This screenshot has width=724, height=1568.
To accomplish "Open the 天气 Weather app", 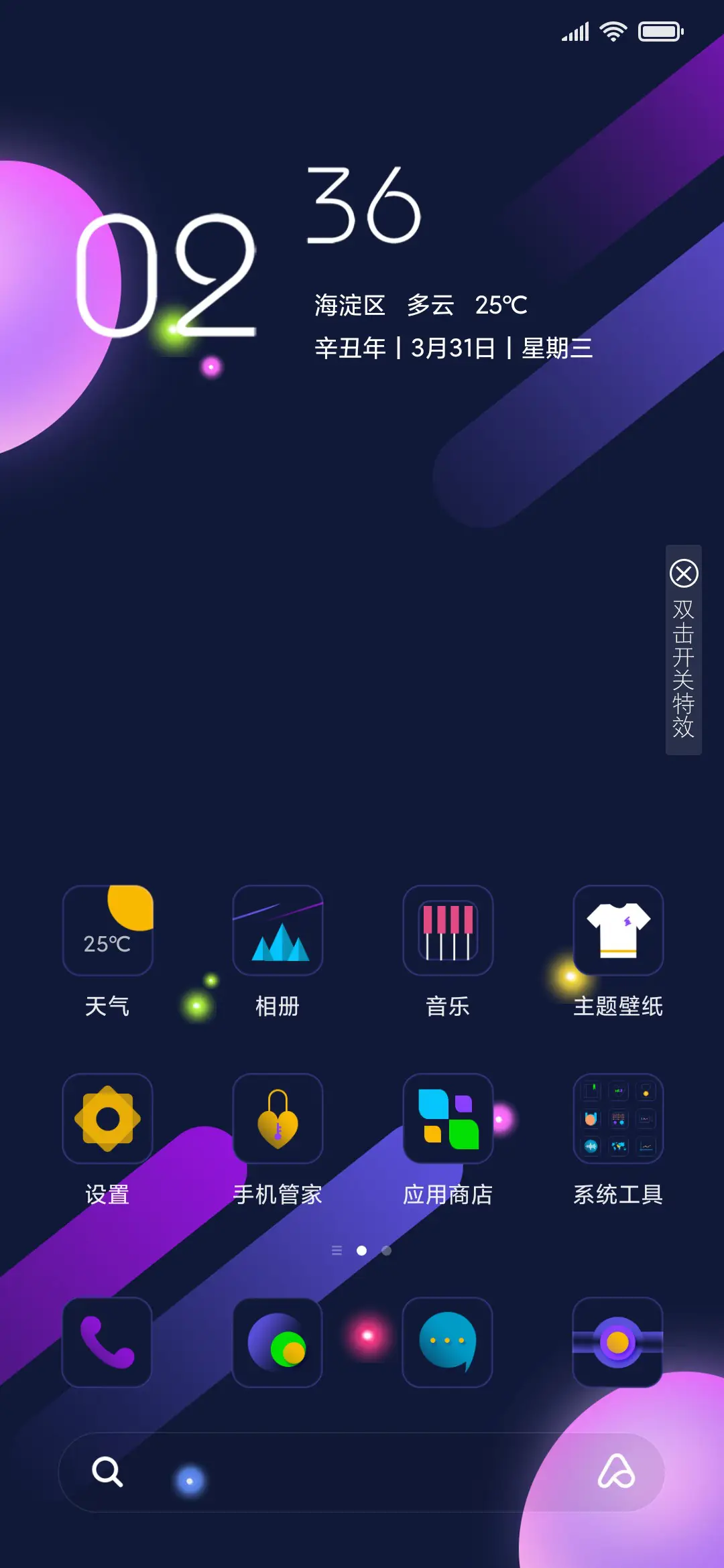I will pyautogui.click(x=108, y=931).
